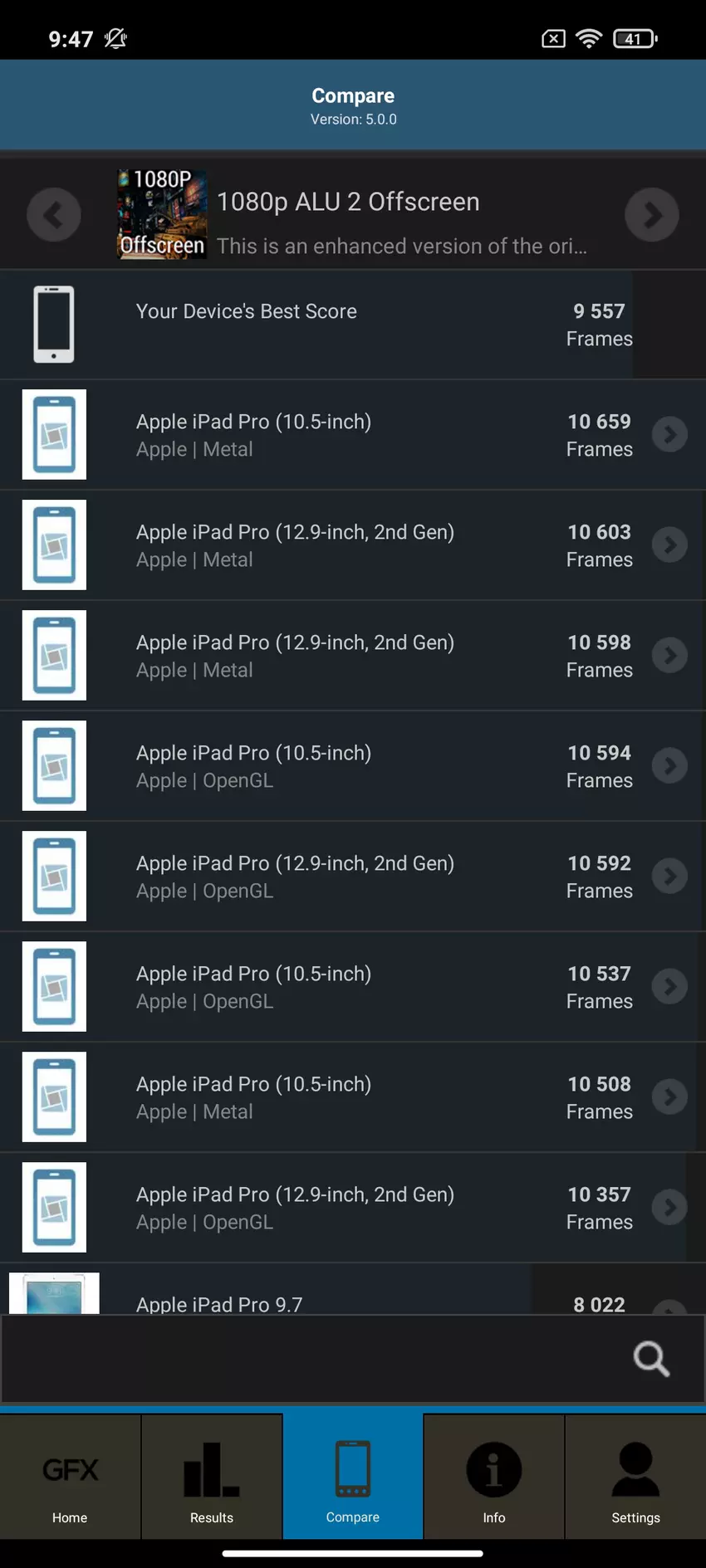Switch to the Home tab
The height and width of the screenshot is (1568, 706).
point(70,1478)
